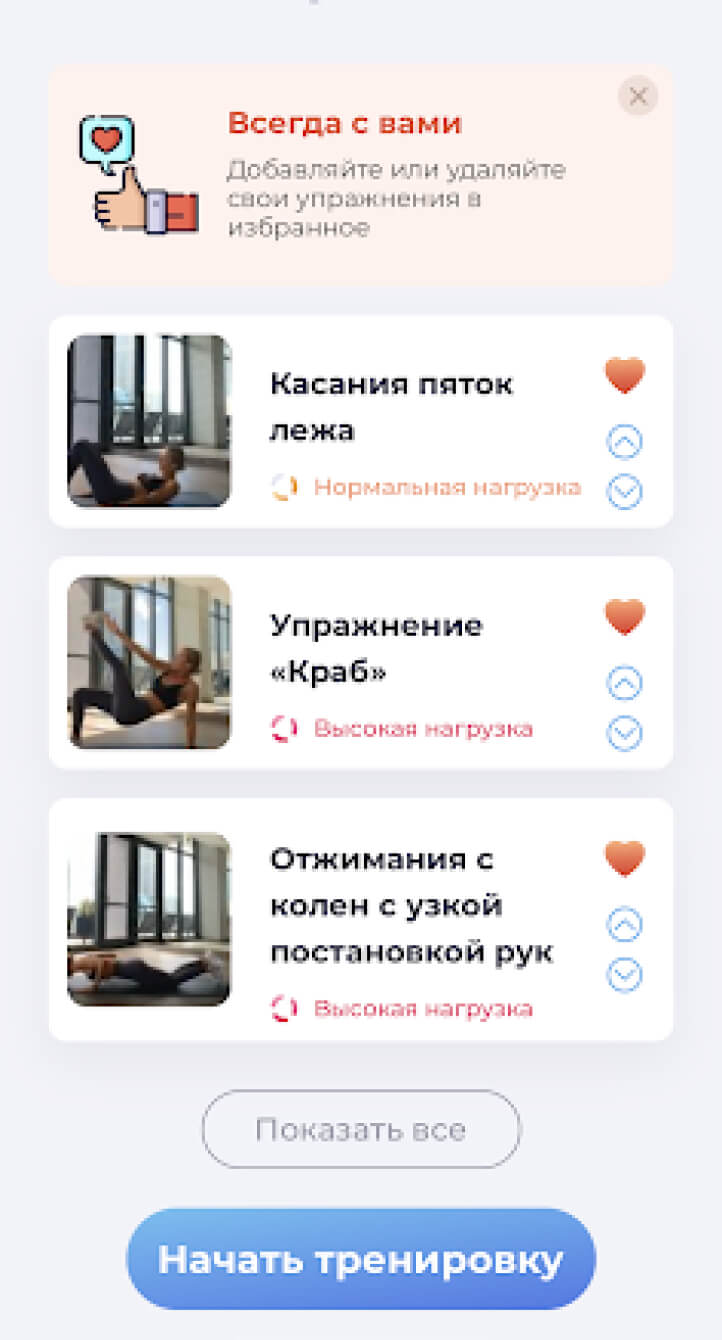Move «Отжимания с колен» down the list

(x=625, y=975)
